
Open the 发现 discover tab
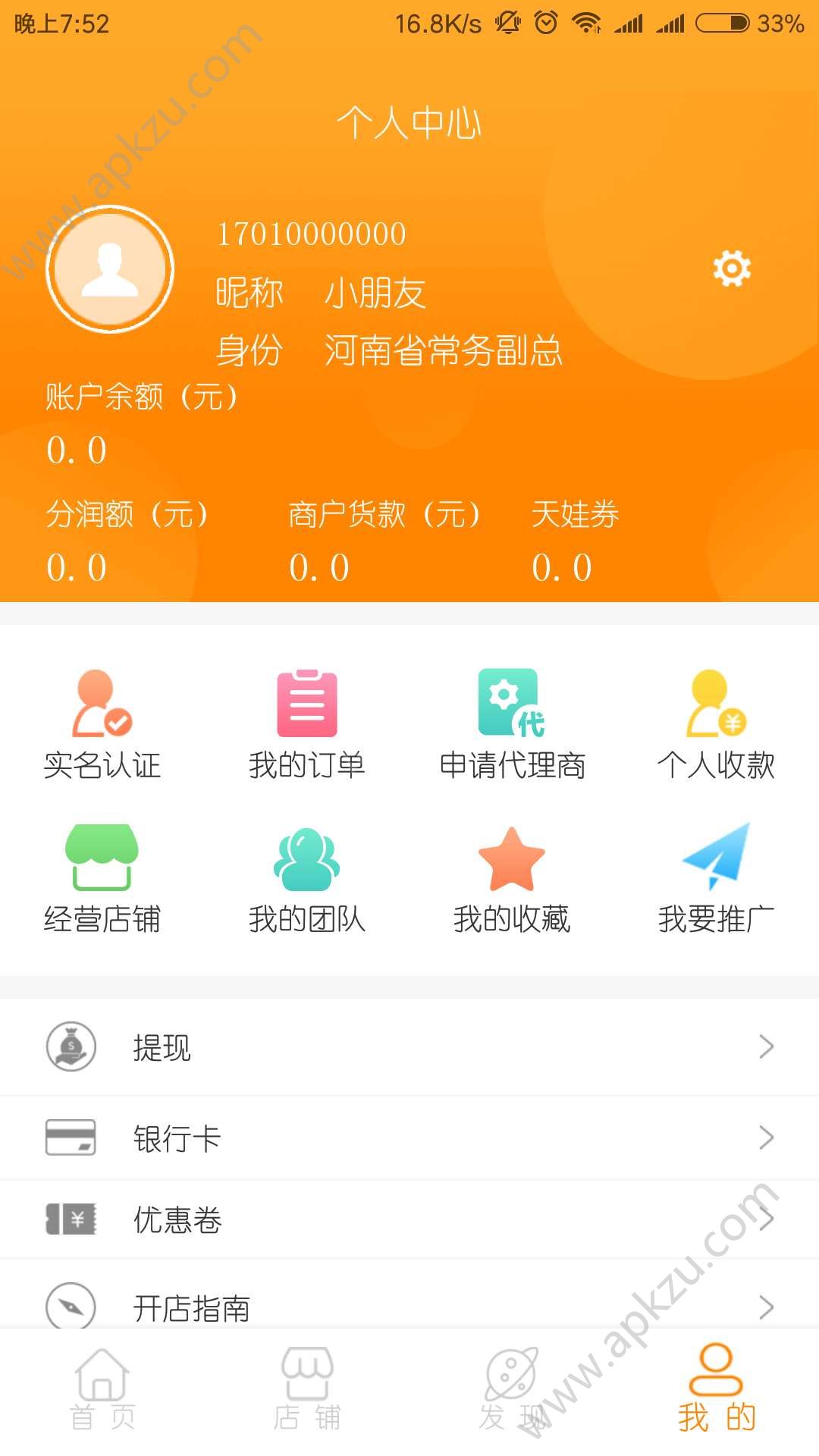pos(512,1403)
